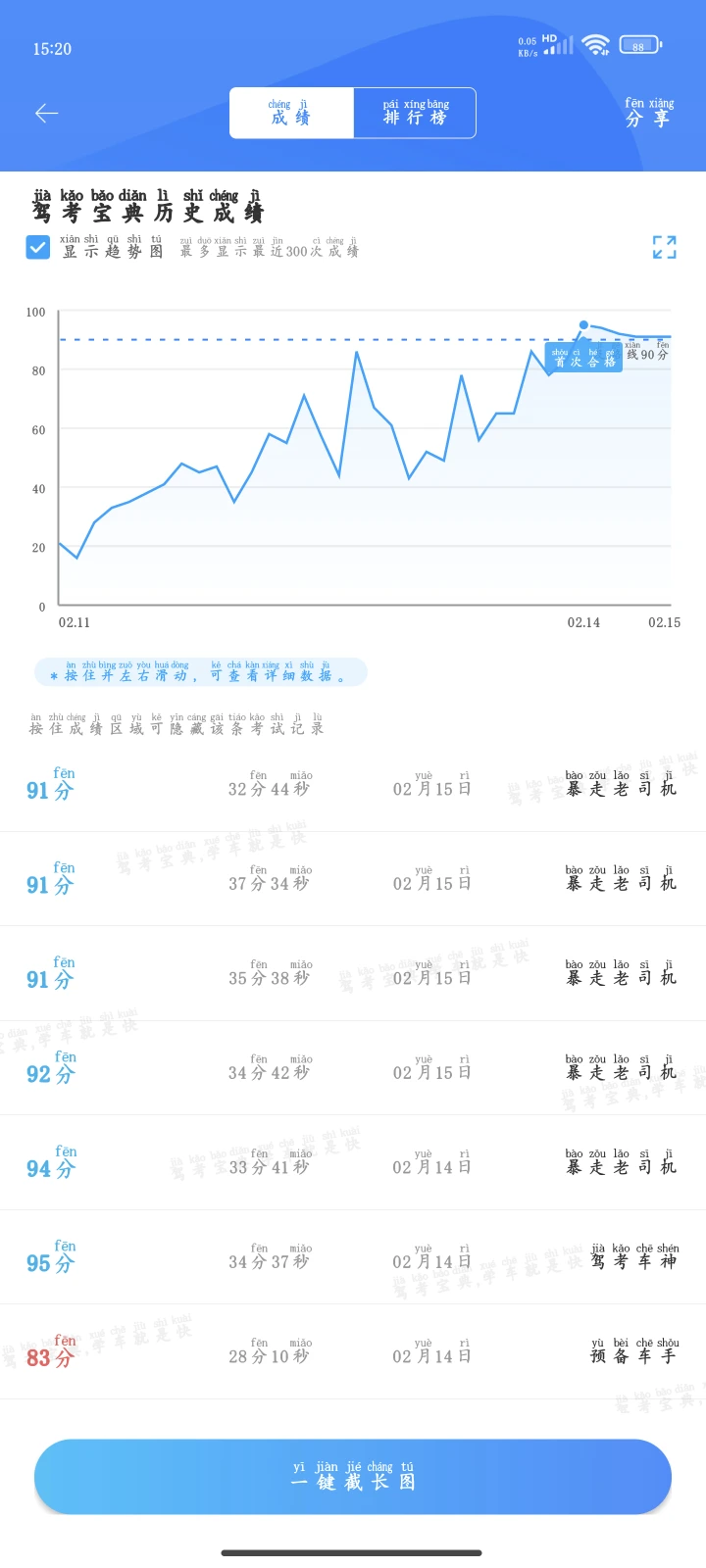
Task: Open the 91分 record taking 37分34秒
Action: pos(353,879)
